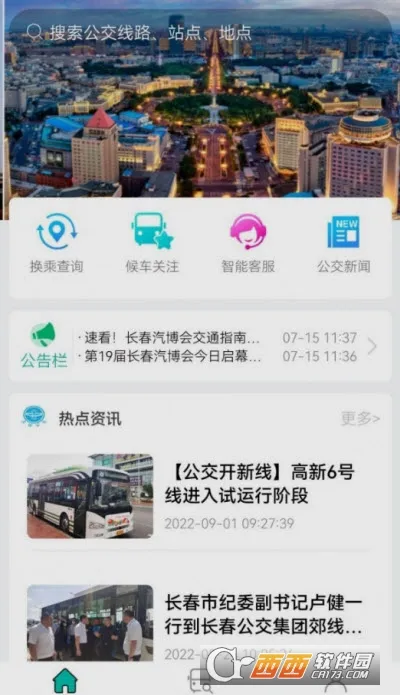Image resolution: width=400 pixels, height=695 pixels.
Task: Open 智能客服 customer service
Action: tap(248, 244)
